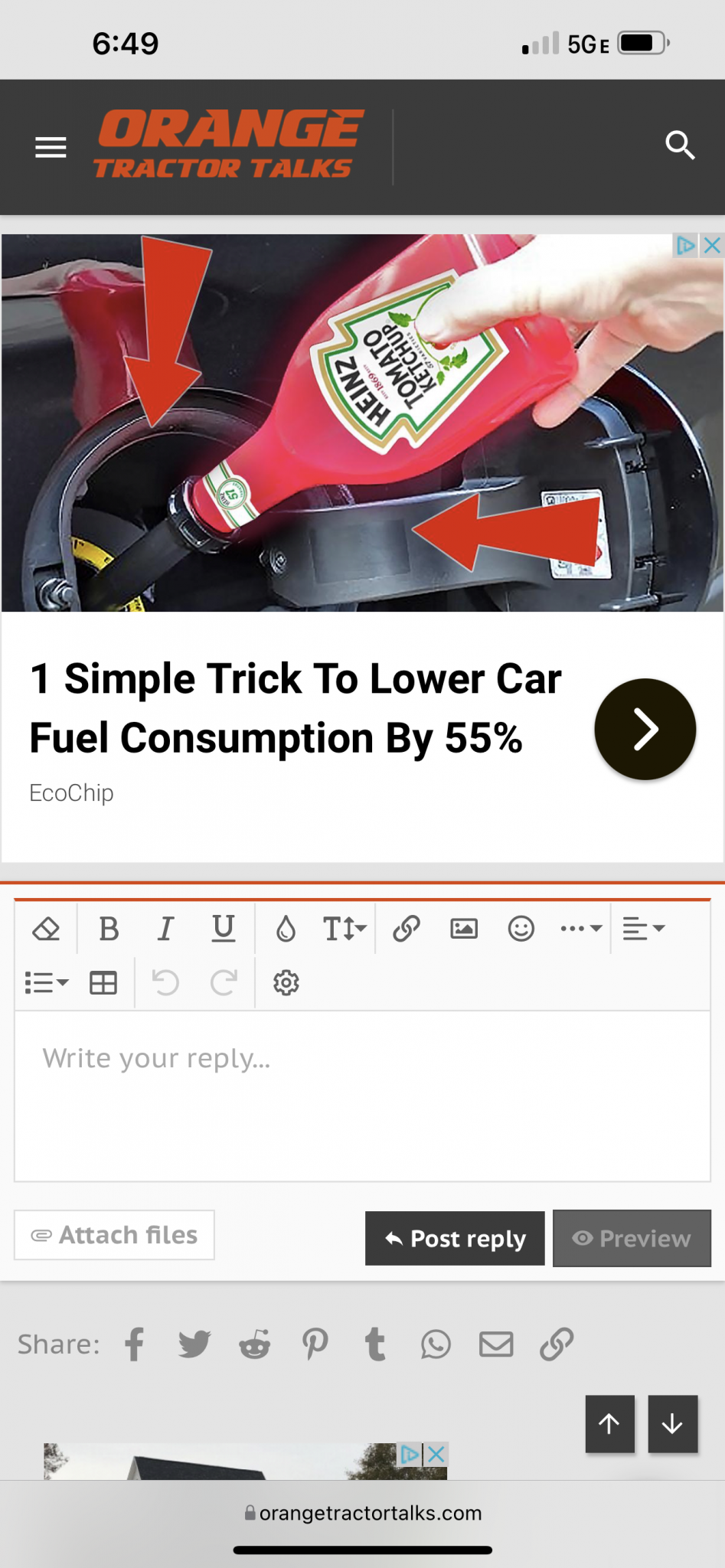Apply bold formatting in editor
The width and height of the screenshot is (725, 1568).
(109, 929)
